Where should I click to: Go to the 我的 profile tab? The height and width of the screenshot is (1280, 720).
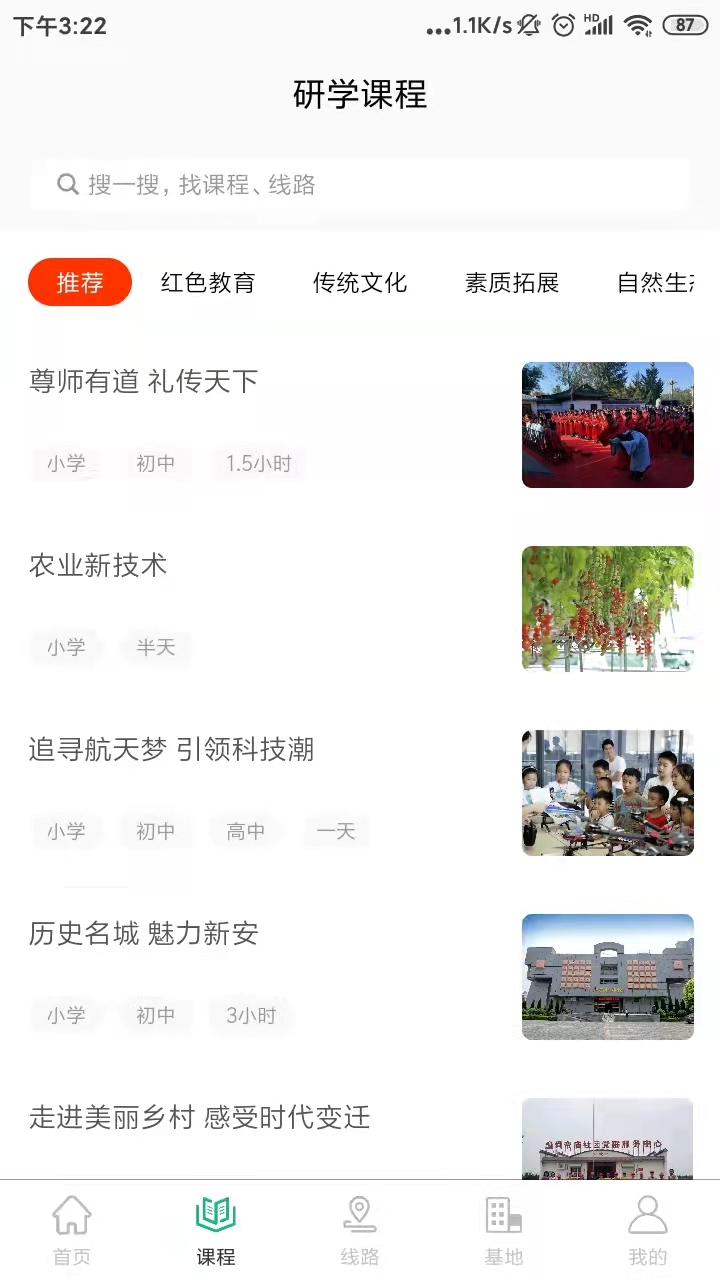click(648, 1230)
